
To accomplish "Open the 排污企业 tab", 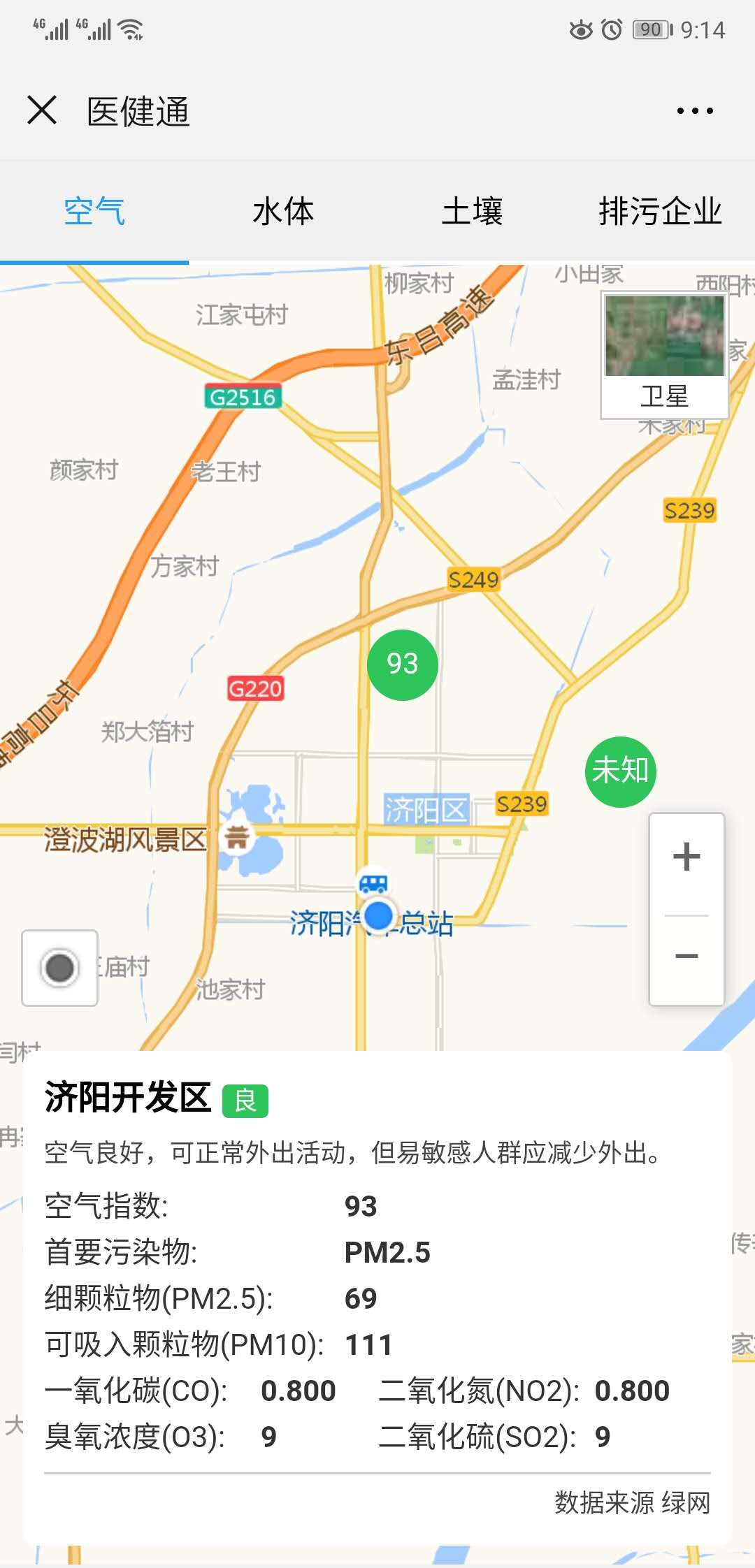I will [660, 211].
